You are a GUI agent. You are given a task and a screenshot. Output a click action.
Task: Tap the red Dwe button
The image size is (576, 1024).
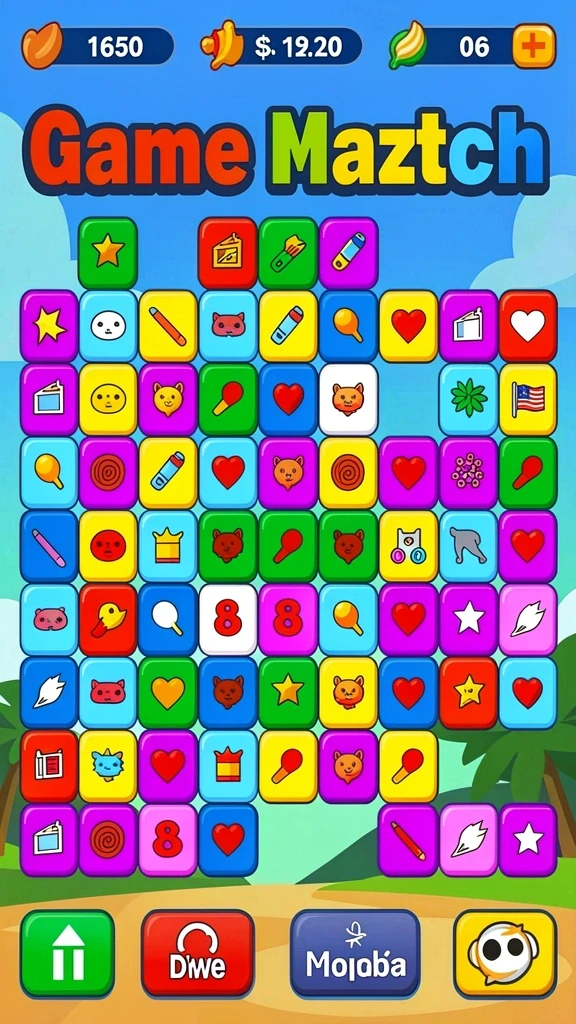(x=198, y=953)
